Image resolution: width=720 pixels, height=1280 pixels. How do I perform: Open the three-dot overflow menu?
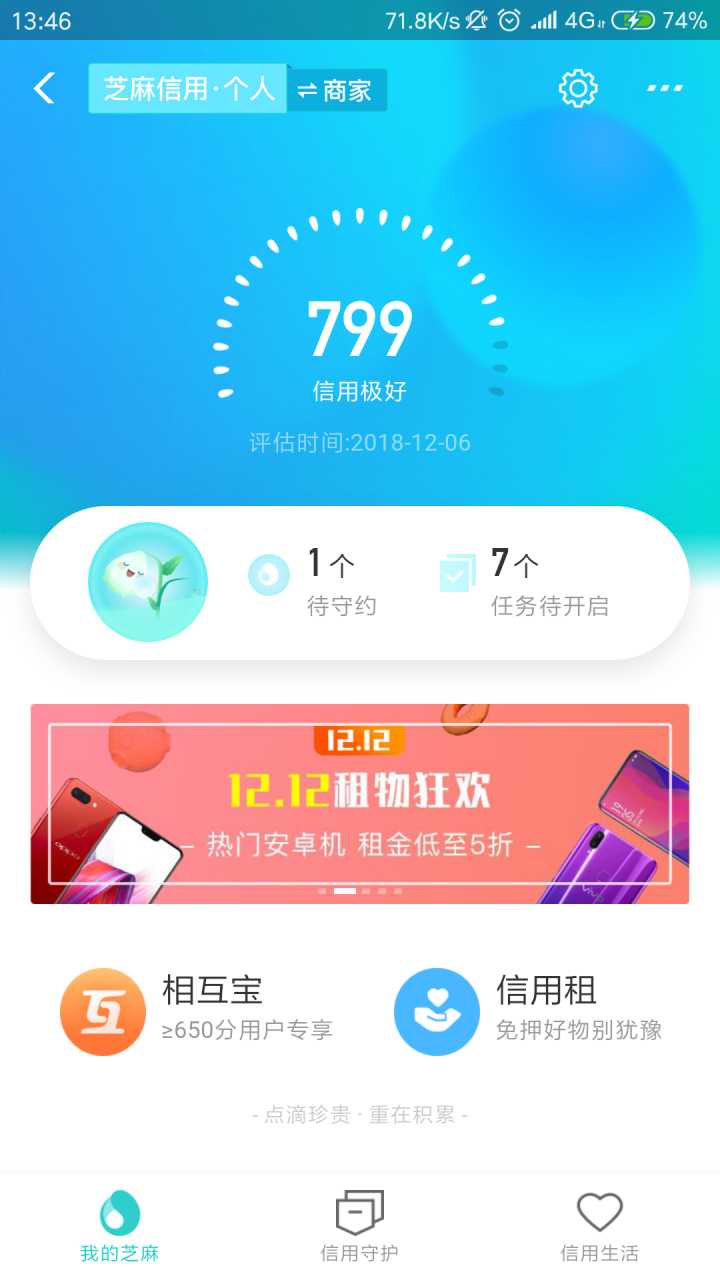point(664,89)
